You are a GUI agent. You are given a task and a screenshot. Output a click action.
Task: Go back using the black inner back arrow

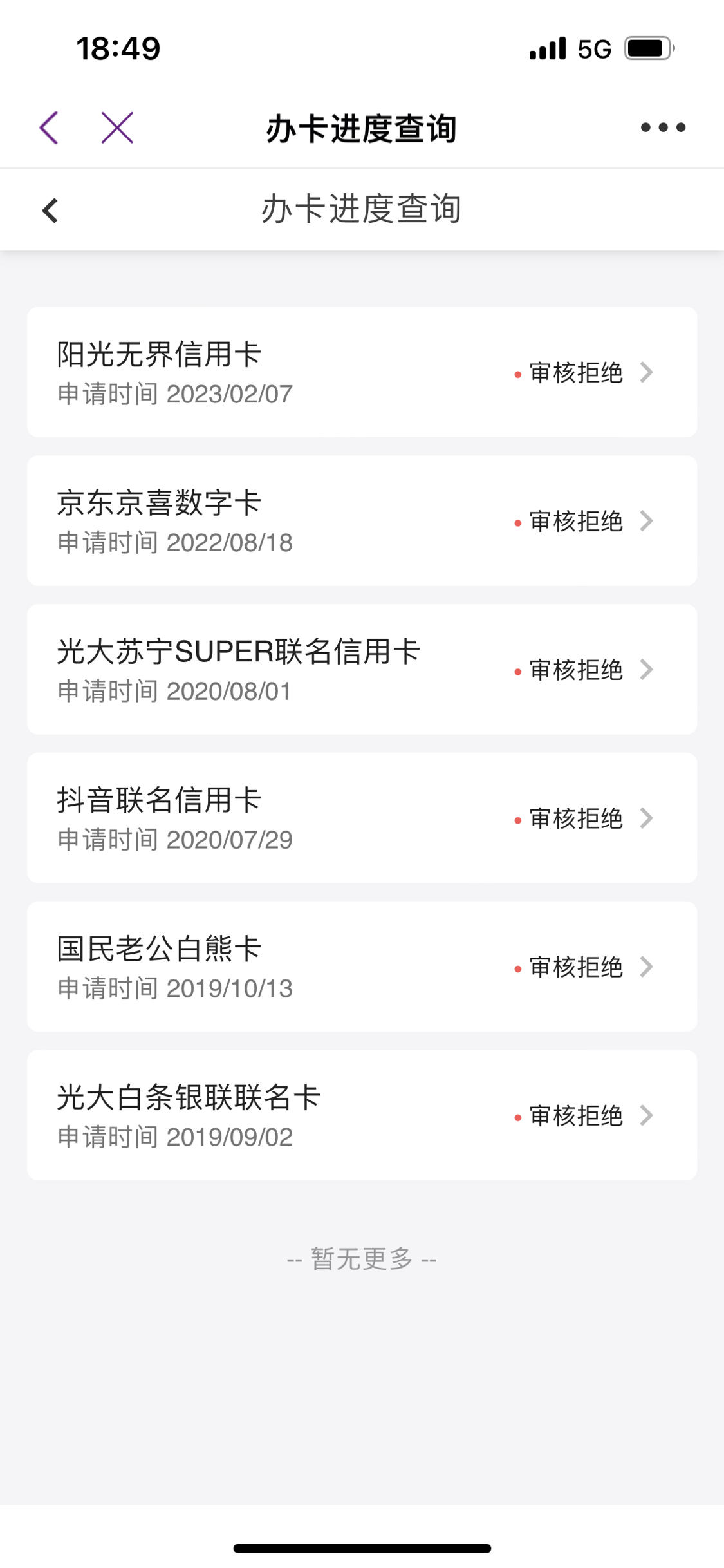(50, 211)
